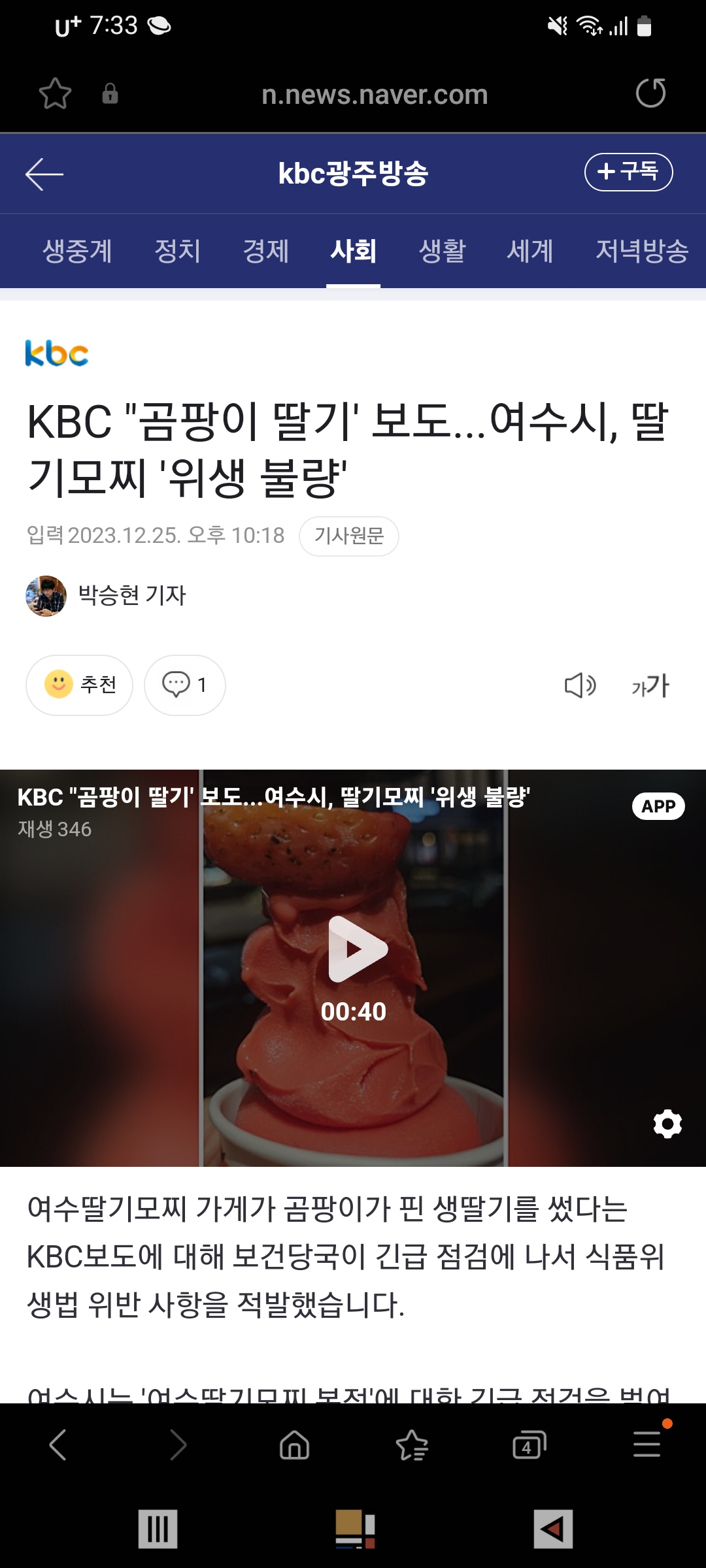Recommend the article with 추천
This screenshot has width=706, height=1568.
[x=79, y=685]
